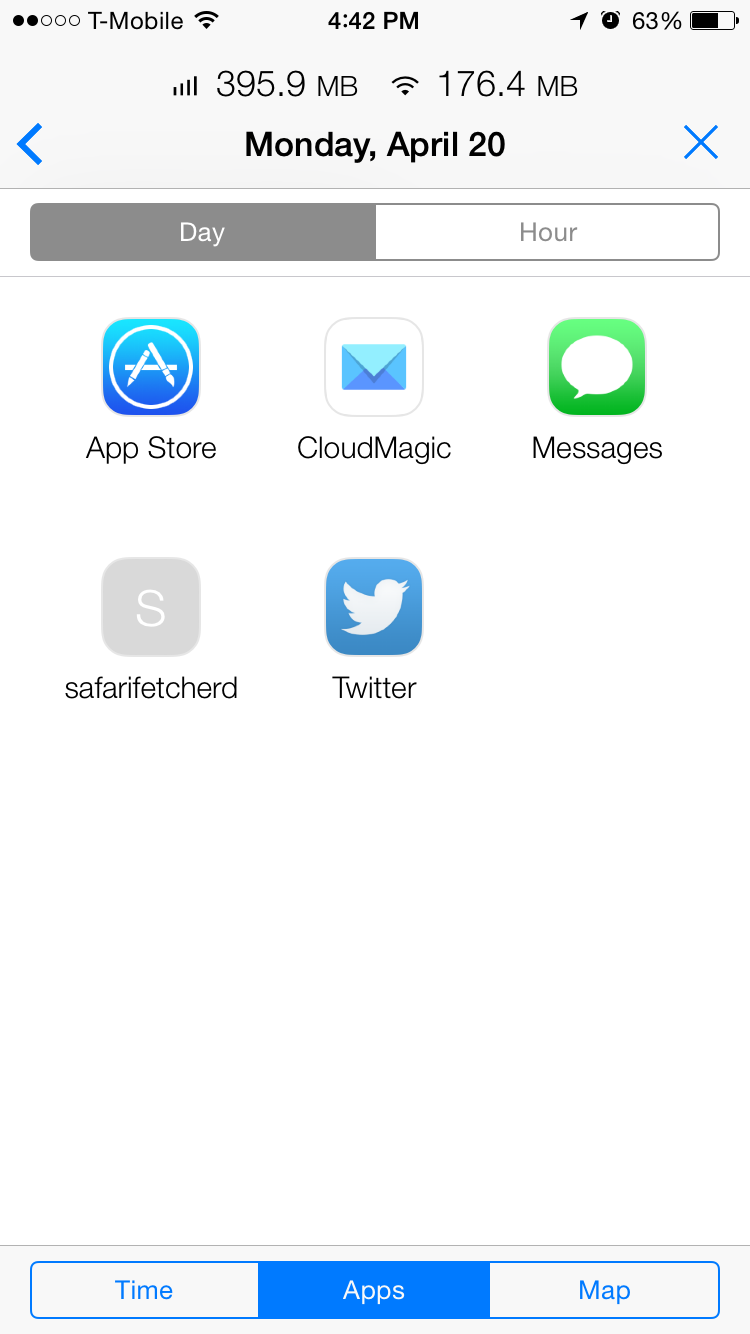The width and height of the screenshot is (750, 1334).
Task: Switch to the Time tab
Action: pyautogui.click(x=145, y=1290)
